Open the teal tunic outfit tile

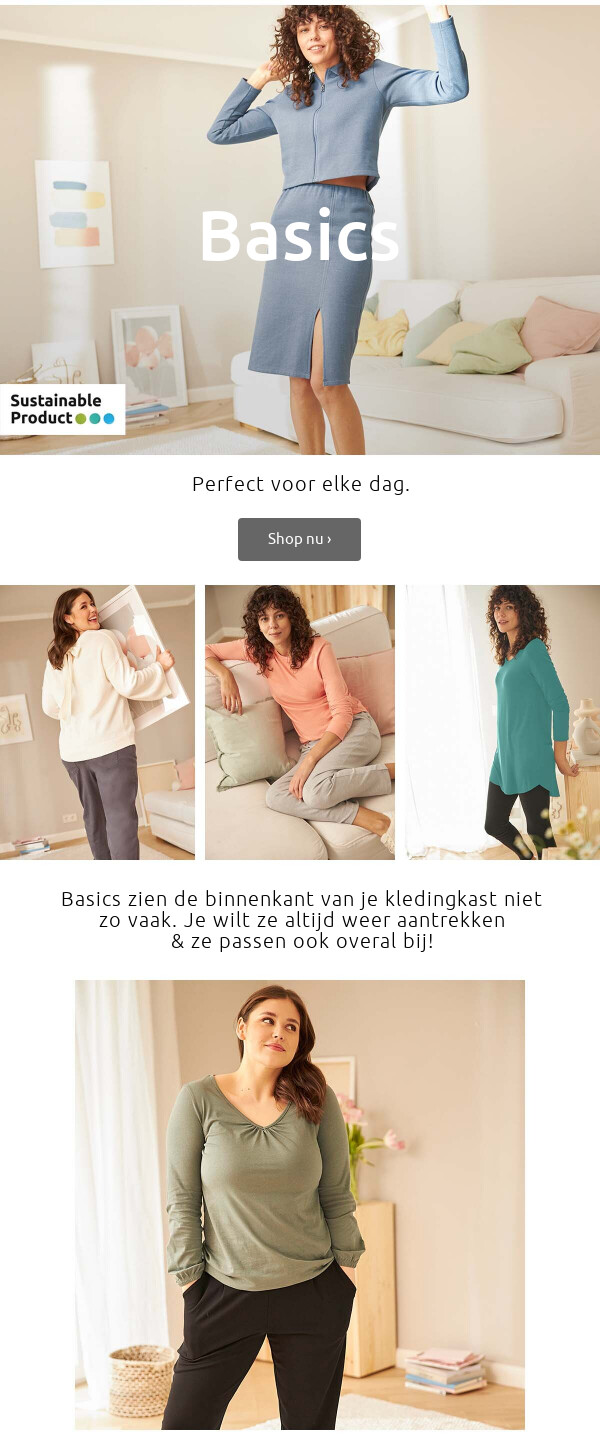[x=503, y=722]
